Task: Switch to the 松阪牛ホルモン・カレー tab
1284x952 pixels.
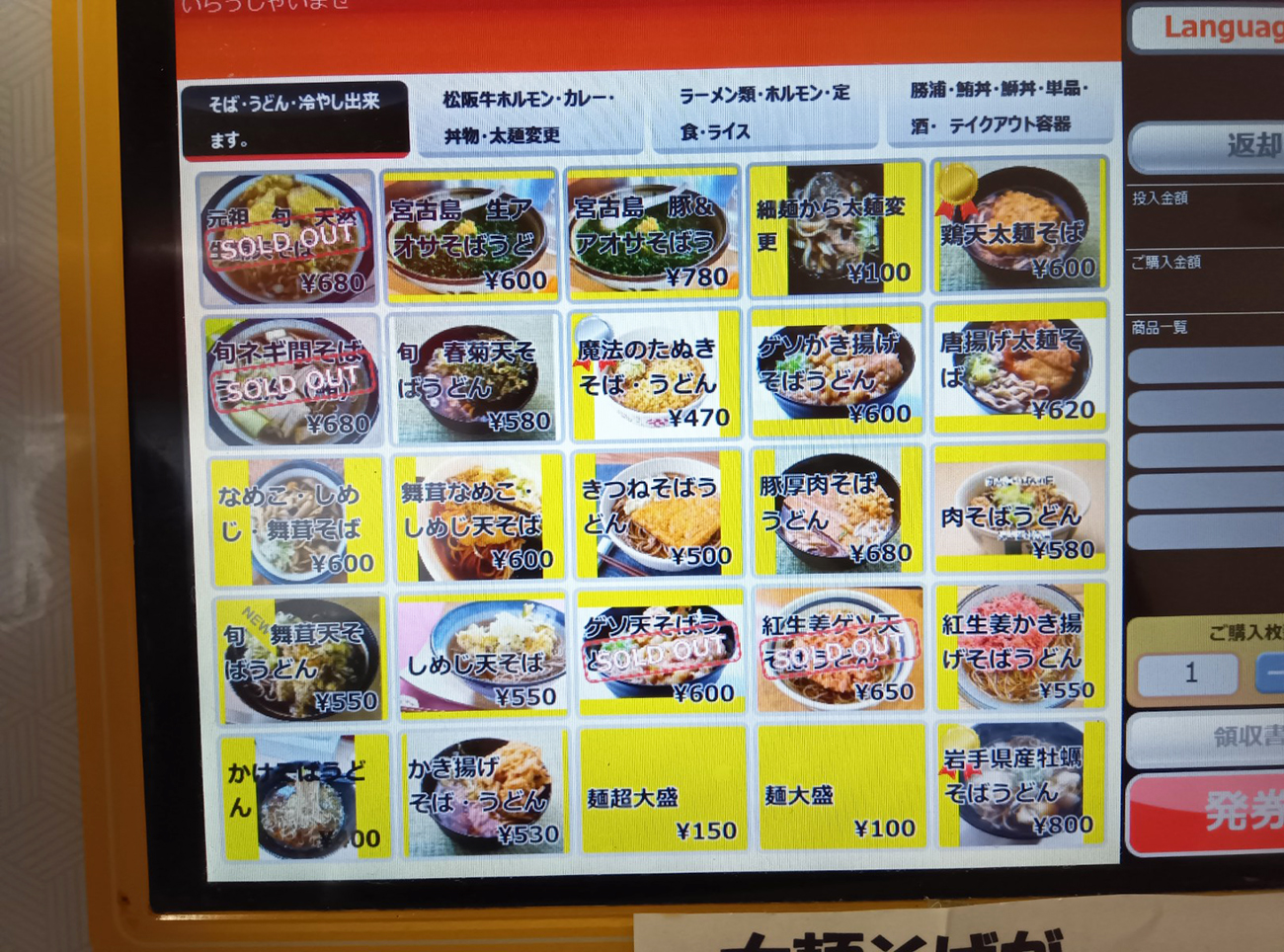Action: point(528,117)
